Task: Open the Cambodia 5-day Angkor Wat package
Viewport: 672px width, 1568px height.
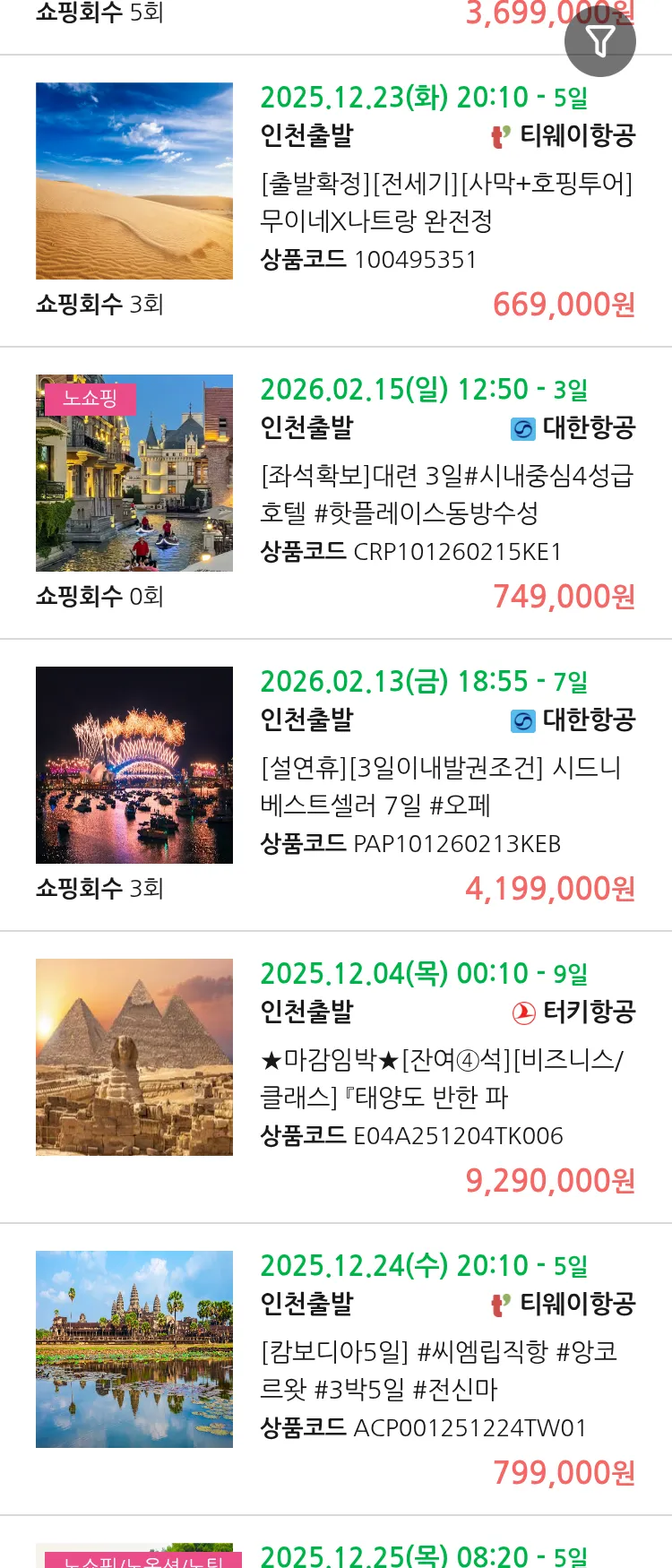Action: (446, 1371)
